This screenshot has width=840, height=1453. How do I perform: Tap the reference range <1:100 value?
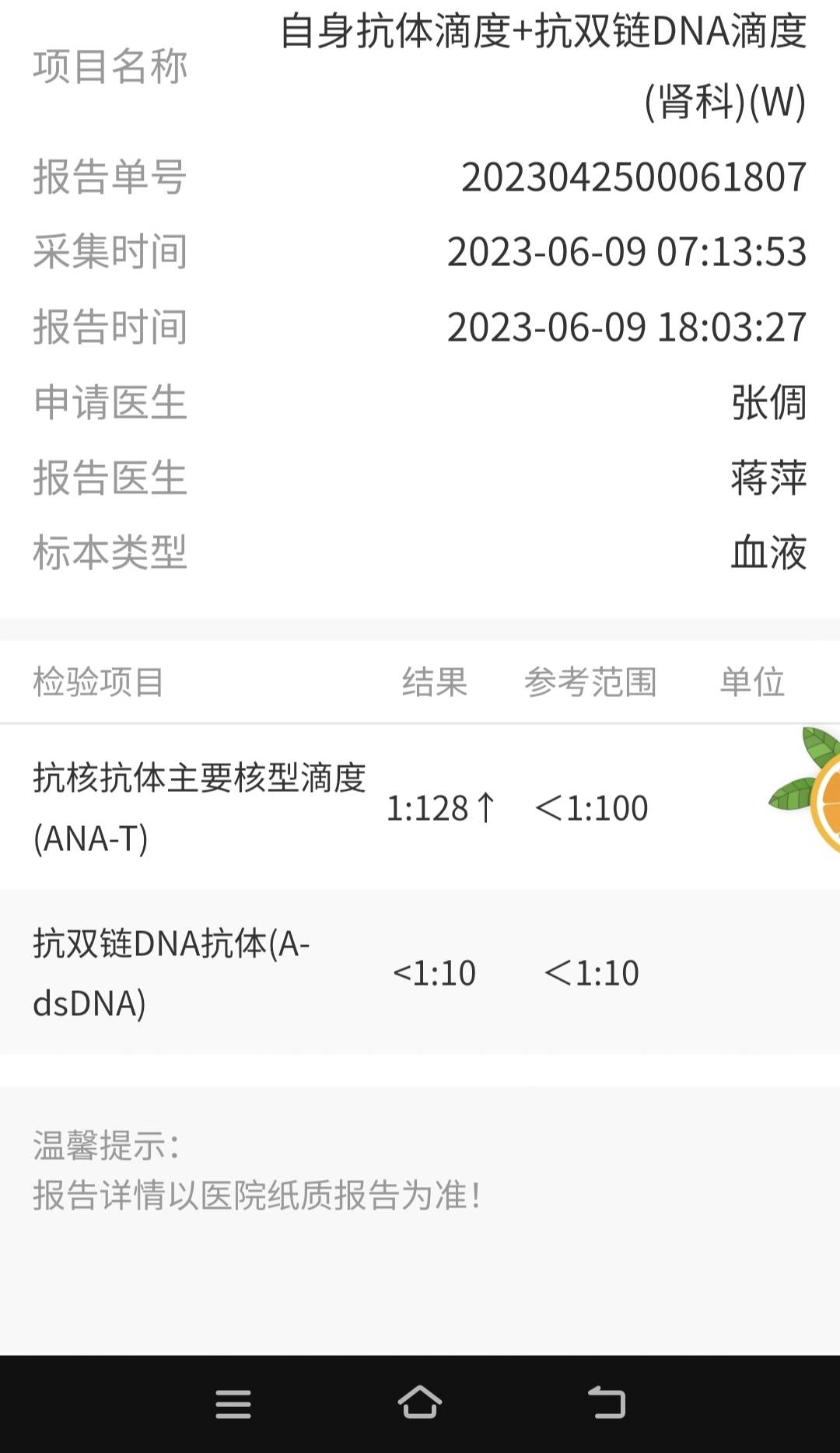coord(591,807)
